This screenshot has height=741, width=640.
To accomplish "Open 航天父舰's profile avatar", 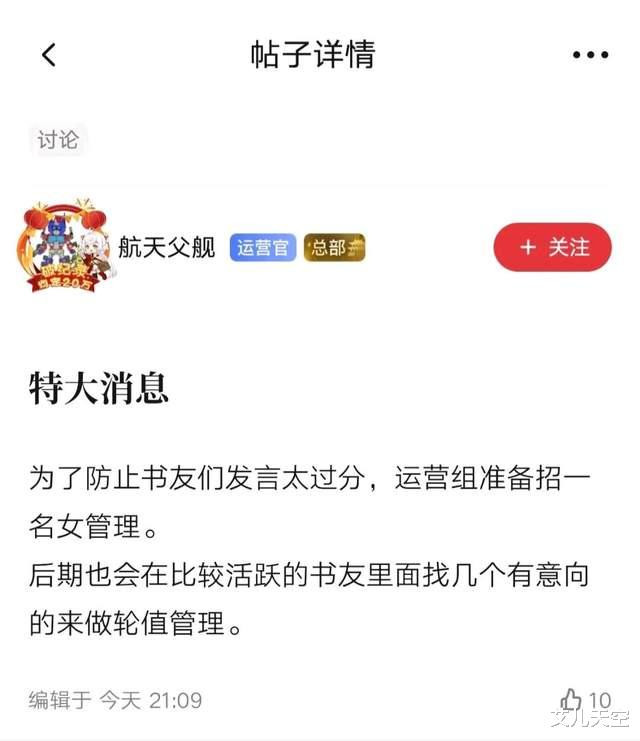I will click(x=63, y=246).
